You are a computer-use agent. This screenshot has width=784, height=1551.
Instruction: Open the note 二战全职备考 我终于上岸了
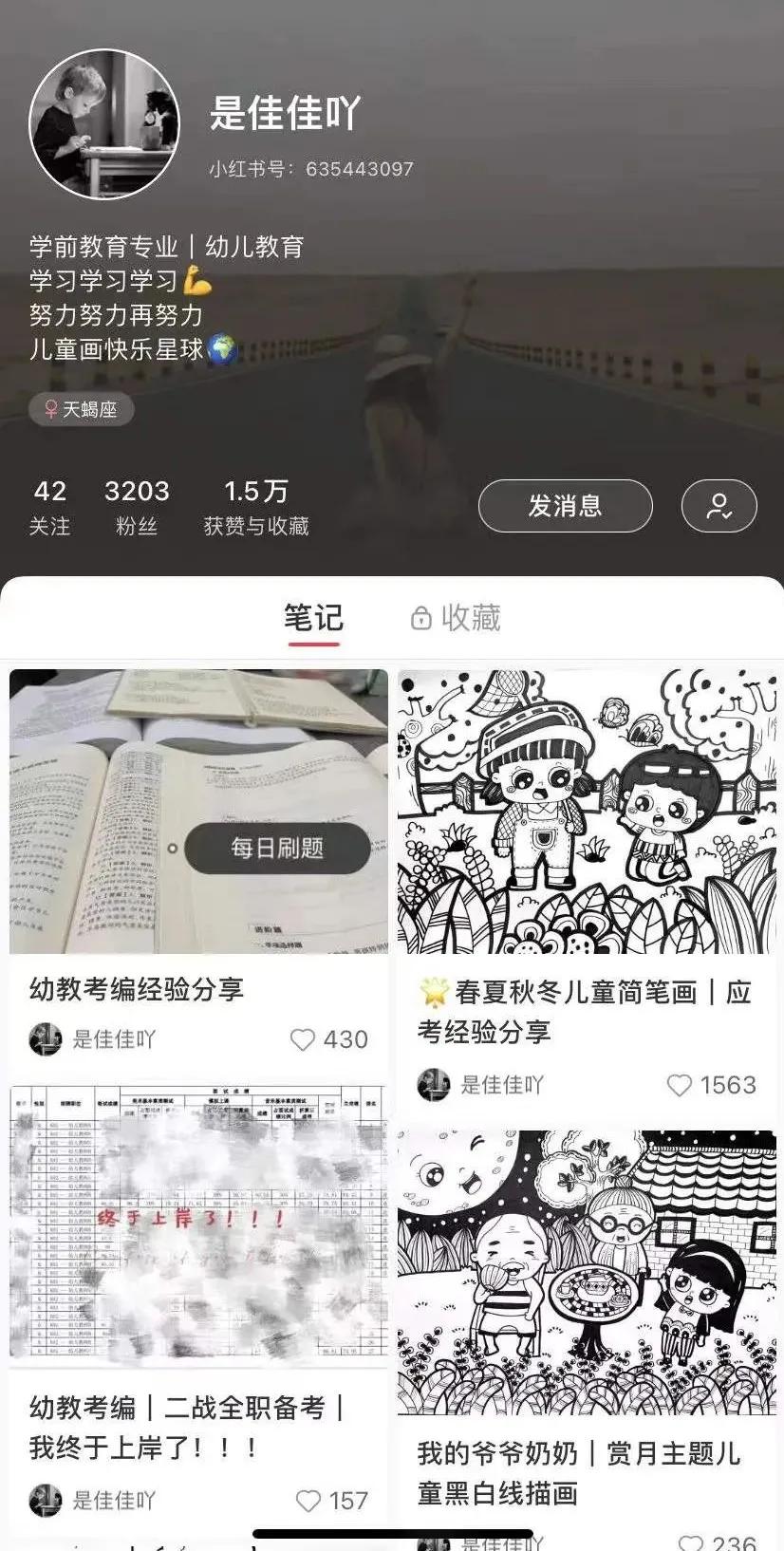198,1224
